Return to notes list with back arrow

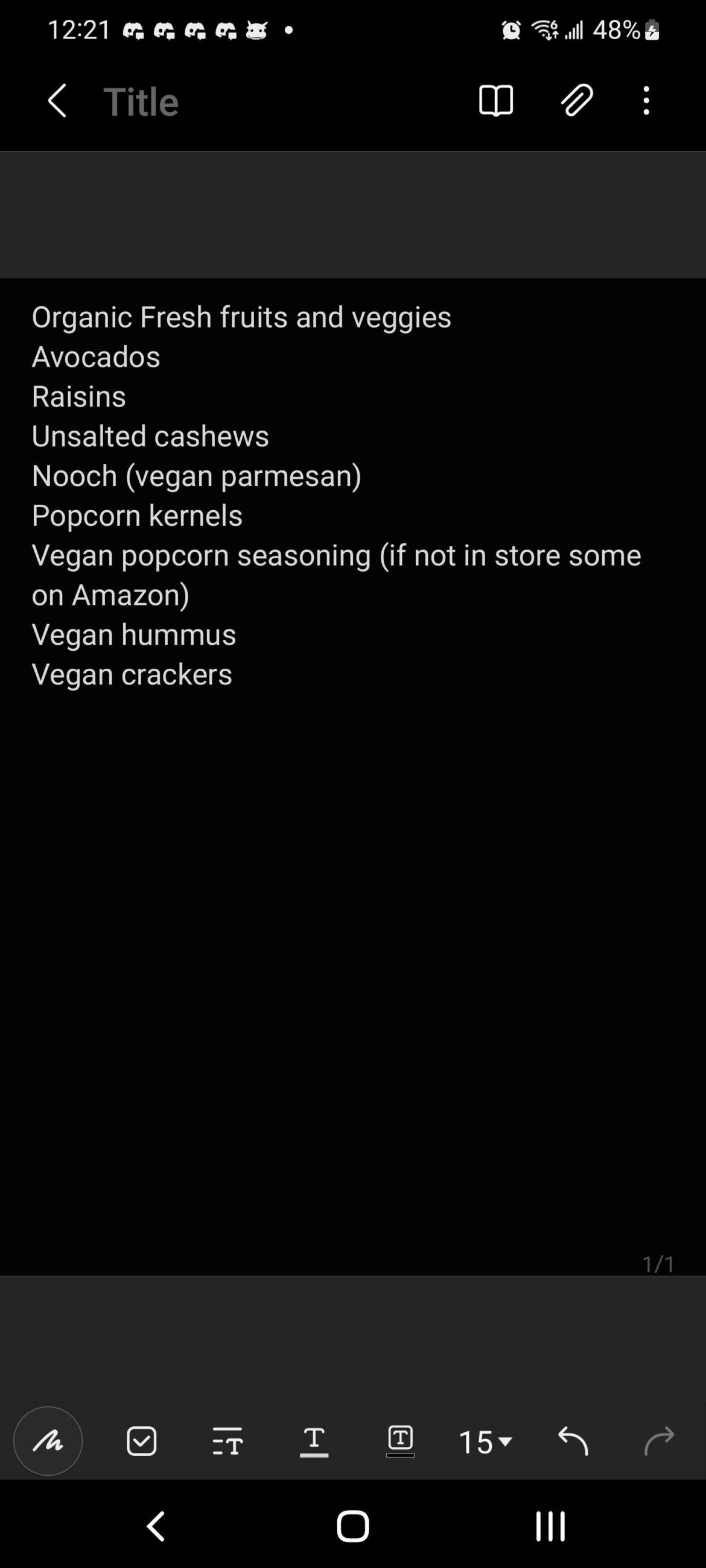(x=56, y=101)
